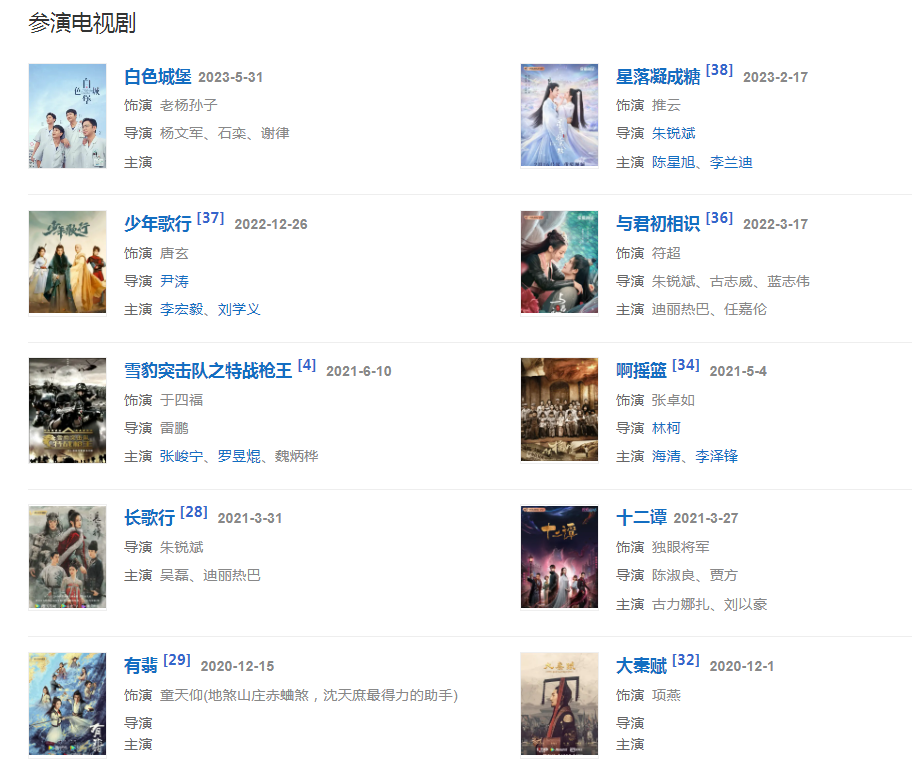
Task: Tap the 十二谭 poster thumbnail
Action: point(559,557)
